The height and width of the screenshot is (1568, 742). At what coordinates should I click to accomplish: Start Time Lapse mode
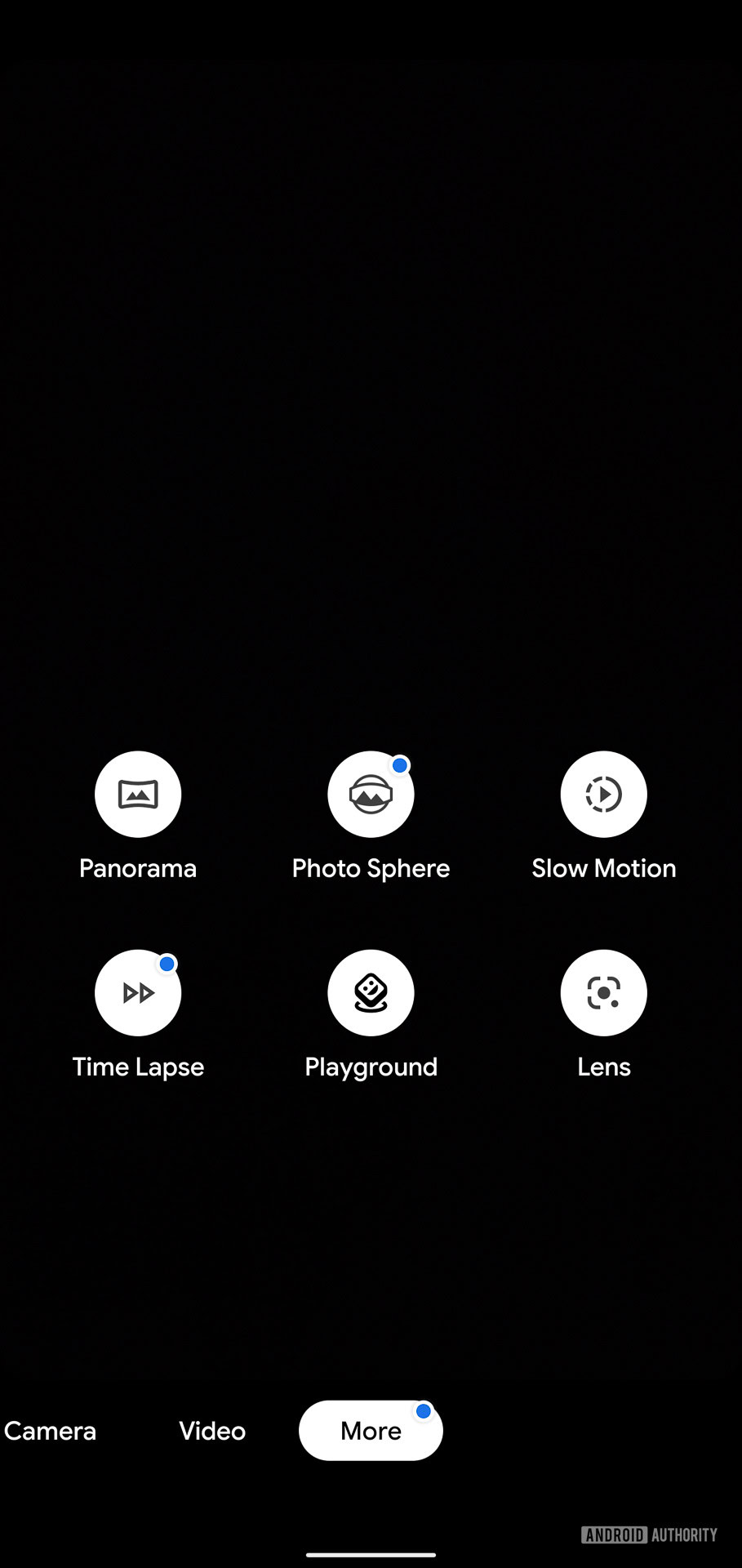tap(138, 992)
